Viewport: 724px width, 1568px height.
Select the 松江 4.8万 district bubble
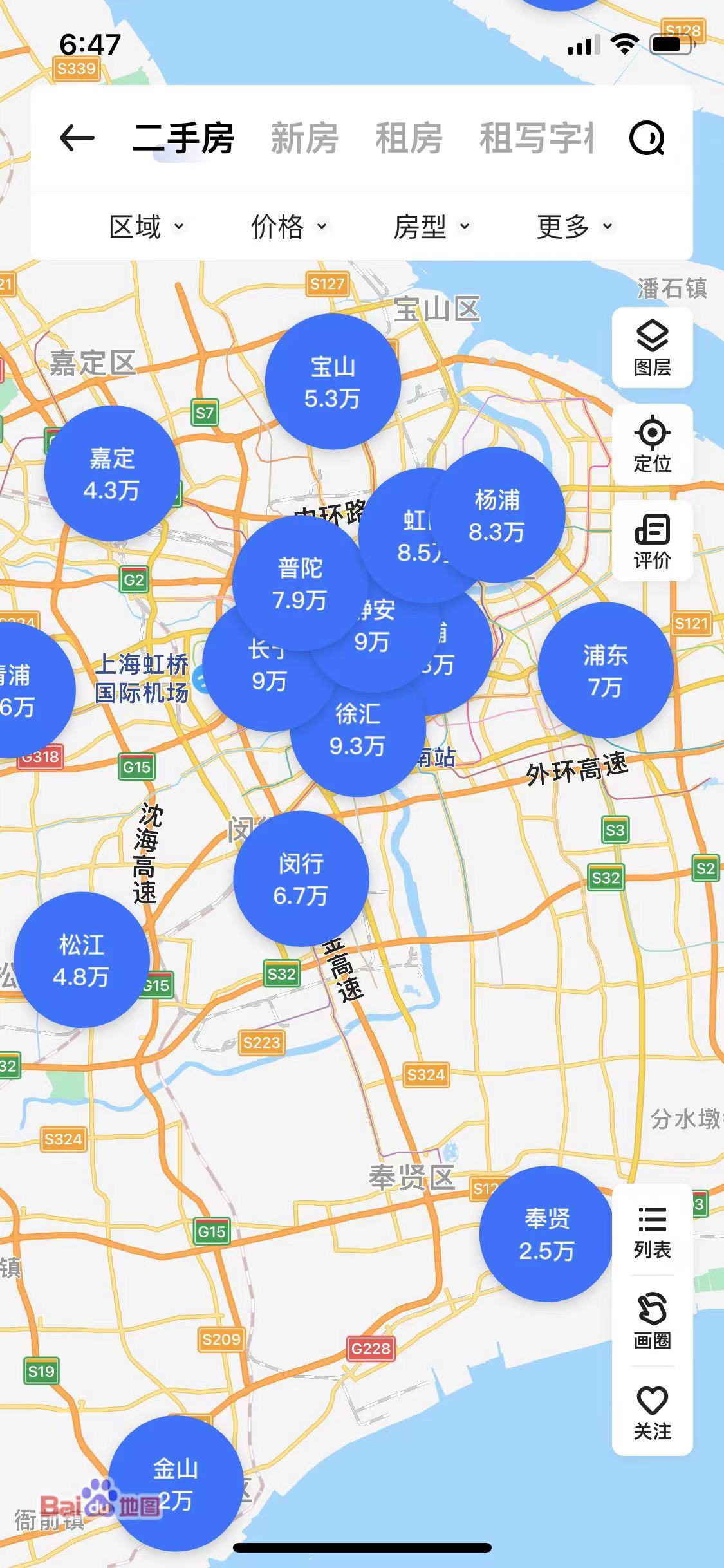tap(81, 960)
